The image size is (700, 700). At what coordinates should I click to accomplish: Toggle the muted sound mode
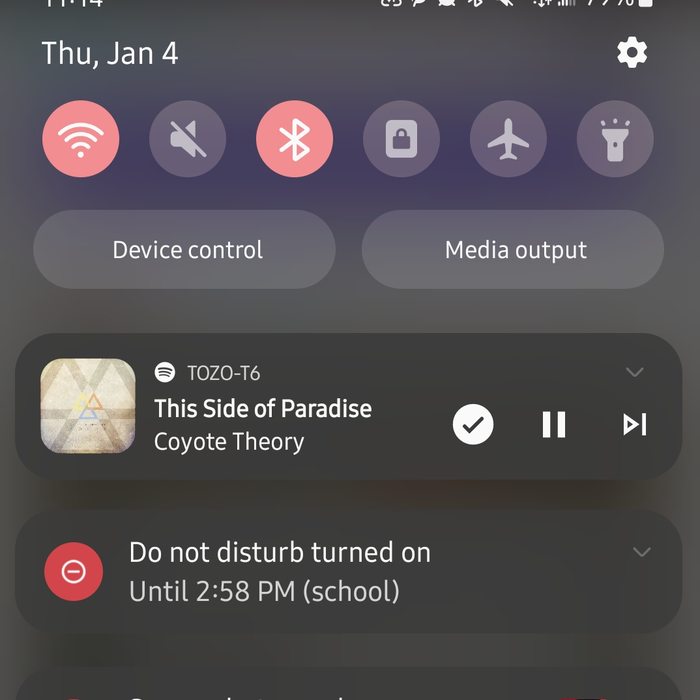coord(188,140)
